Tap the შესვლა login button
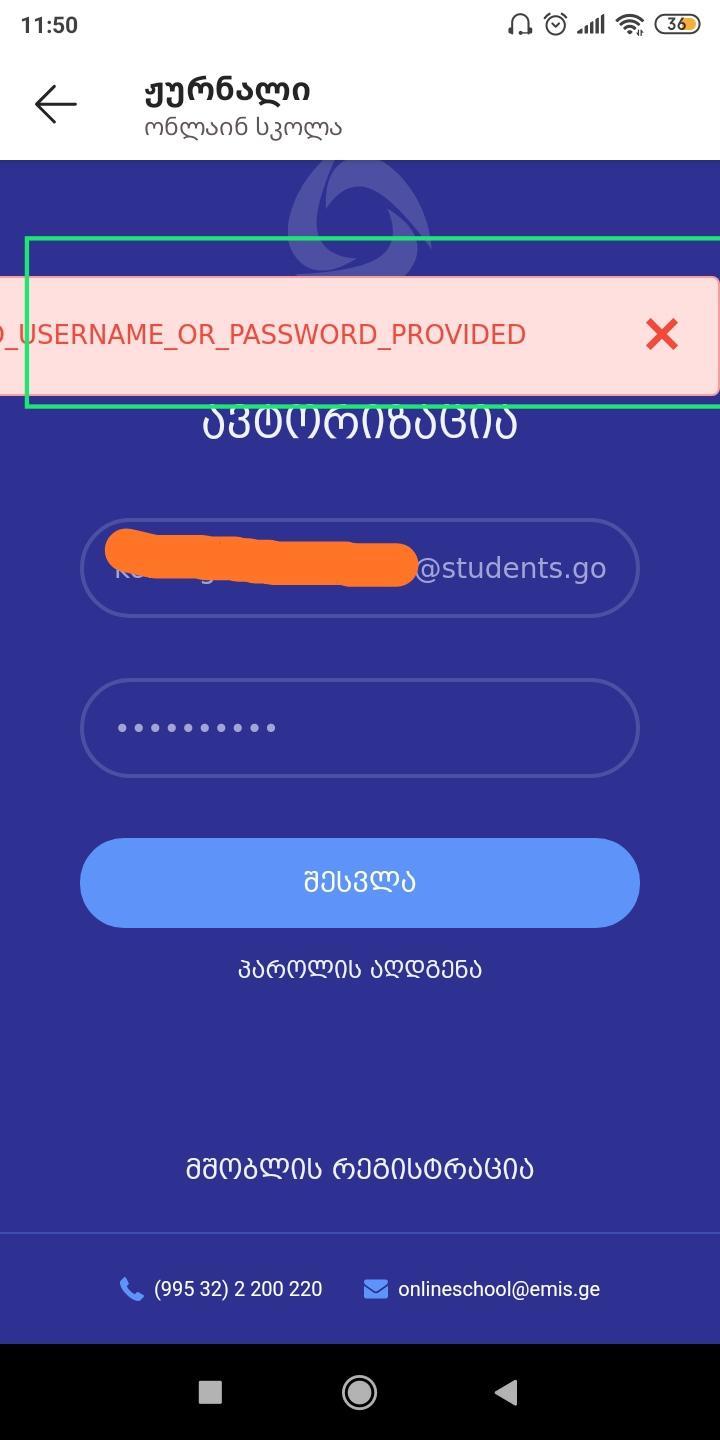 (x=360, y=882)
